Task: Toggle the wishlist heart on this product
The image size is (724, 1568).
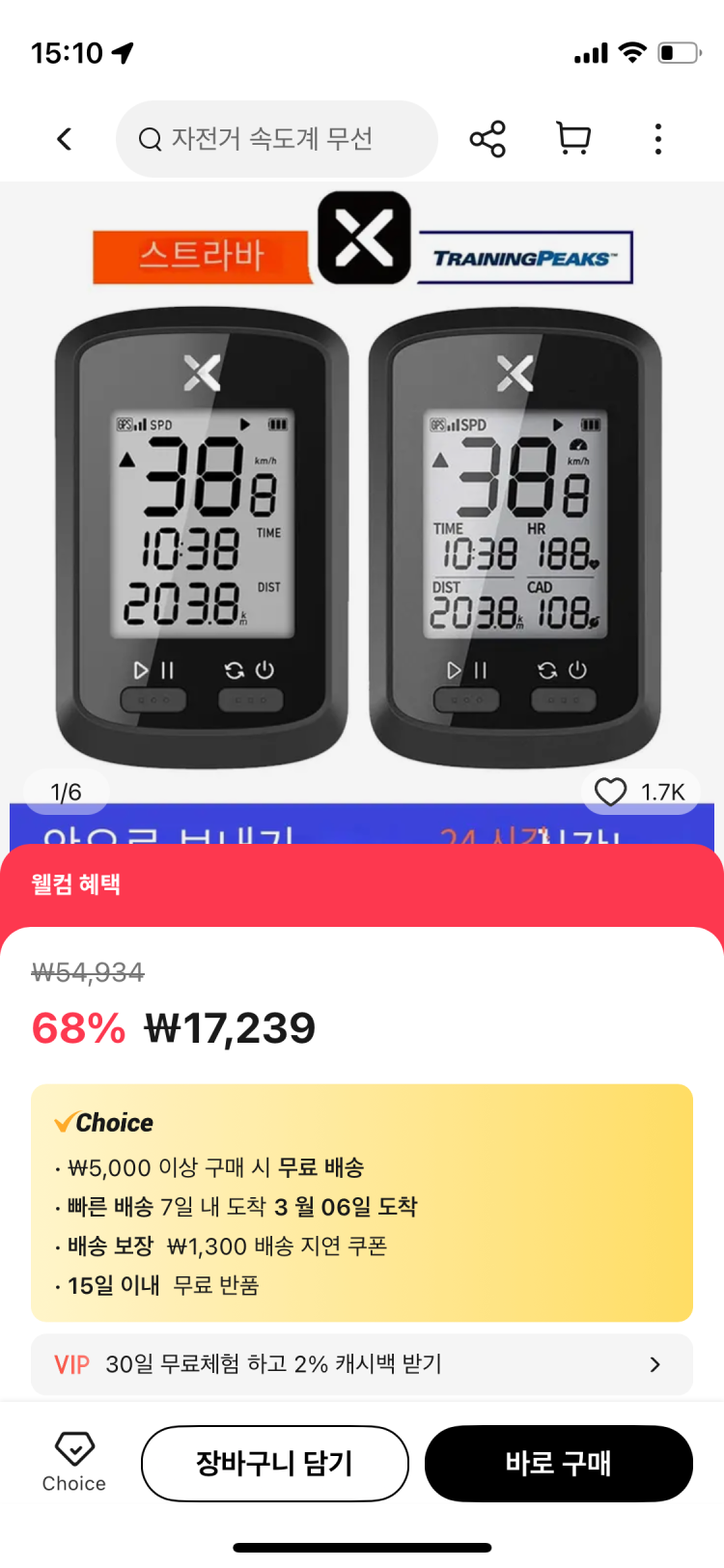Action: tap(610, 792)
